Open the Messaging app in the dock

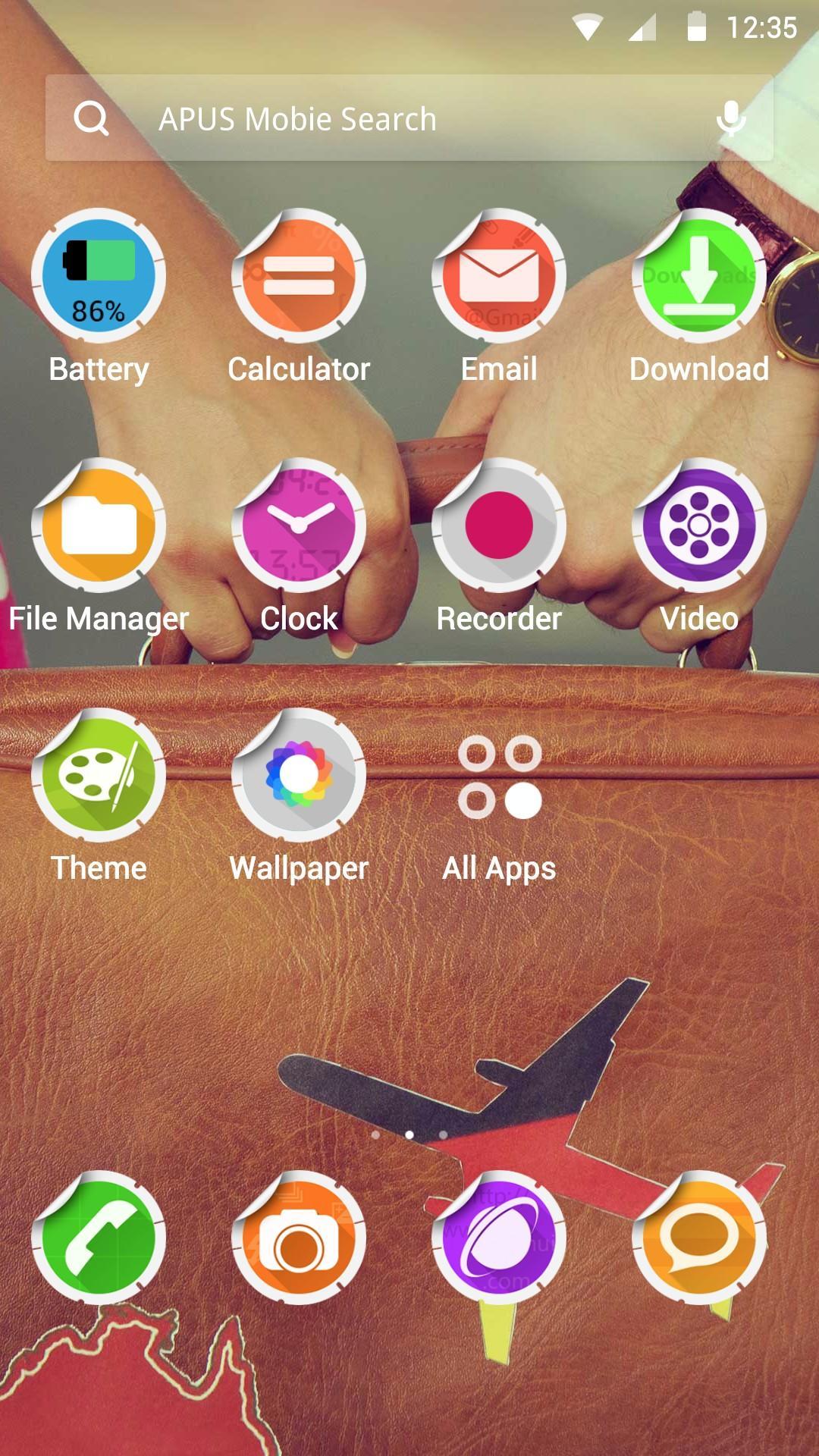[699, 1236]
